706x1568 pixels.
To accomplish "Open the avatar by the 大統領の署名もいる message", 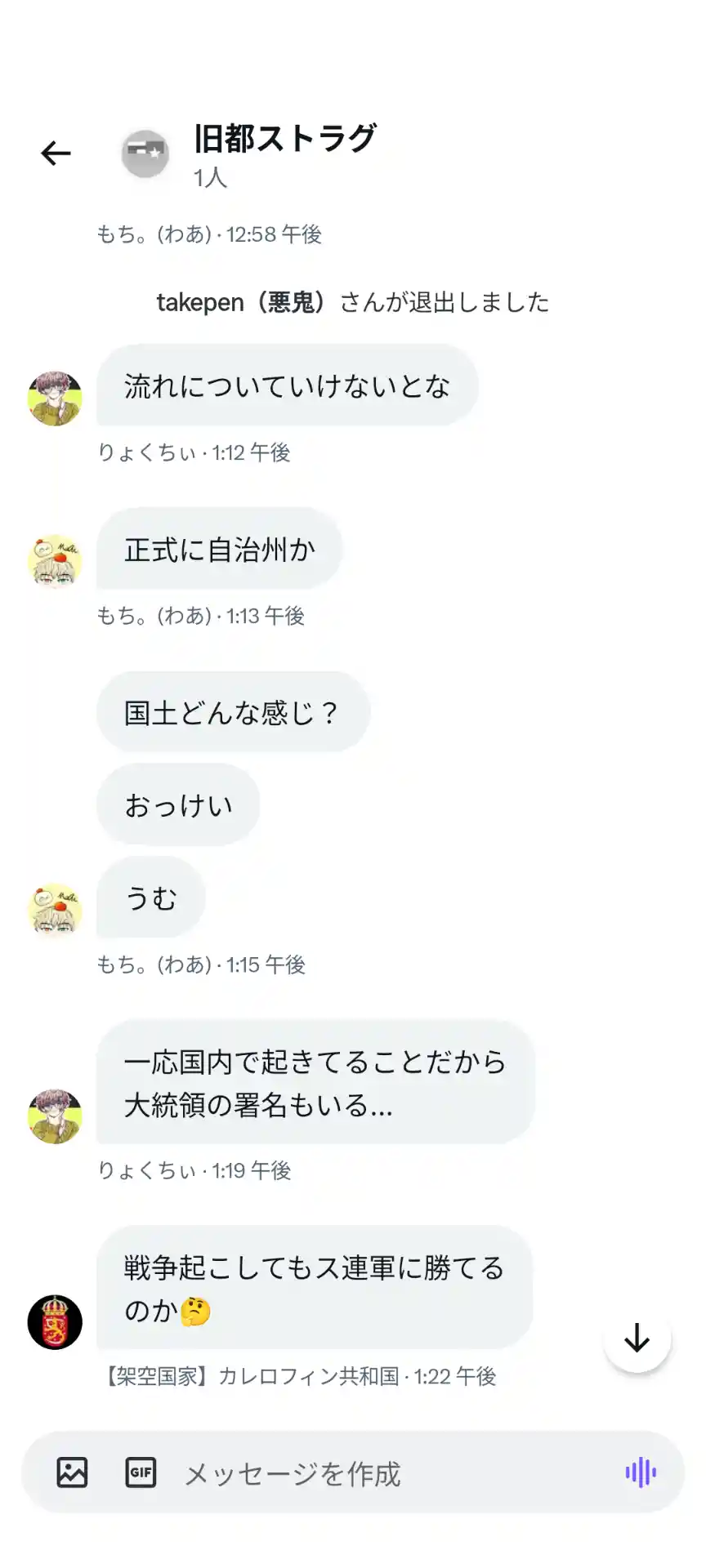I will [x=55, y=1116].
